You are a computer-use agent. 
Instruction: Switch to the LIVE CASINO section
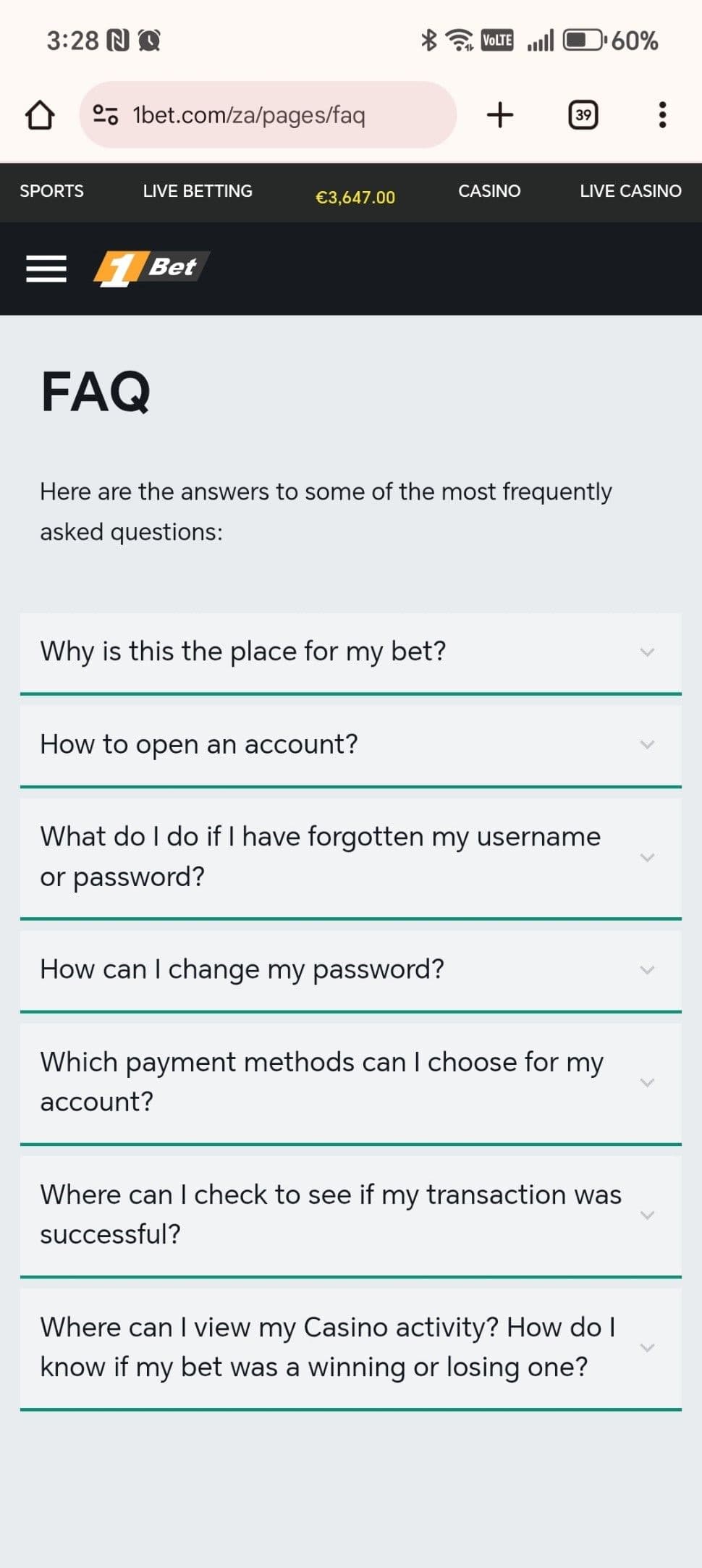[630, 190]
